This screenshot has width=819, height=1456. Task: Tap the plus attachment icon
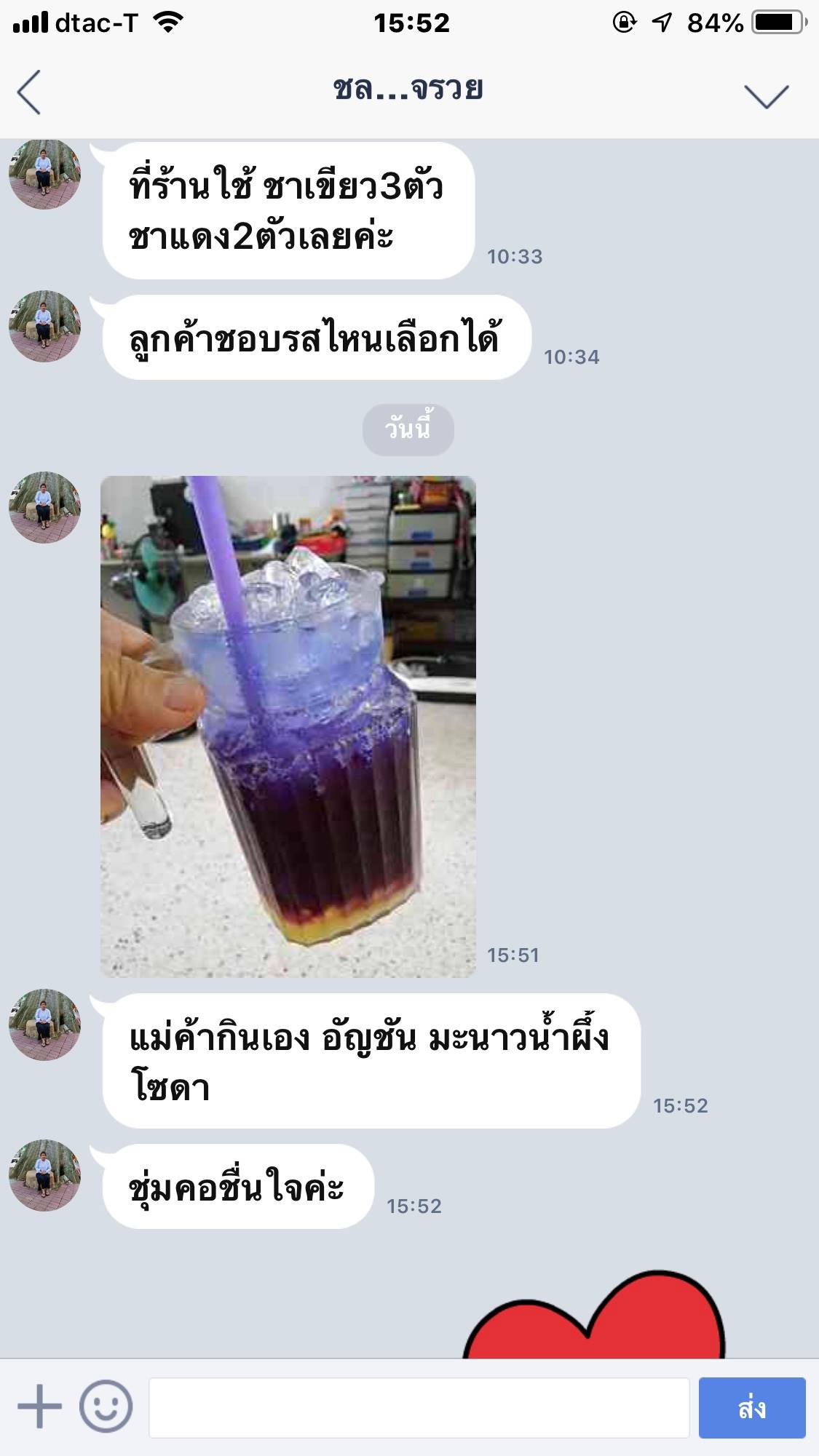pos(39,1407)
